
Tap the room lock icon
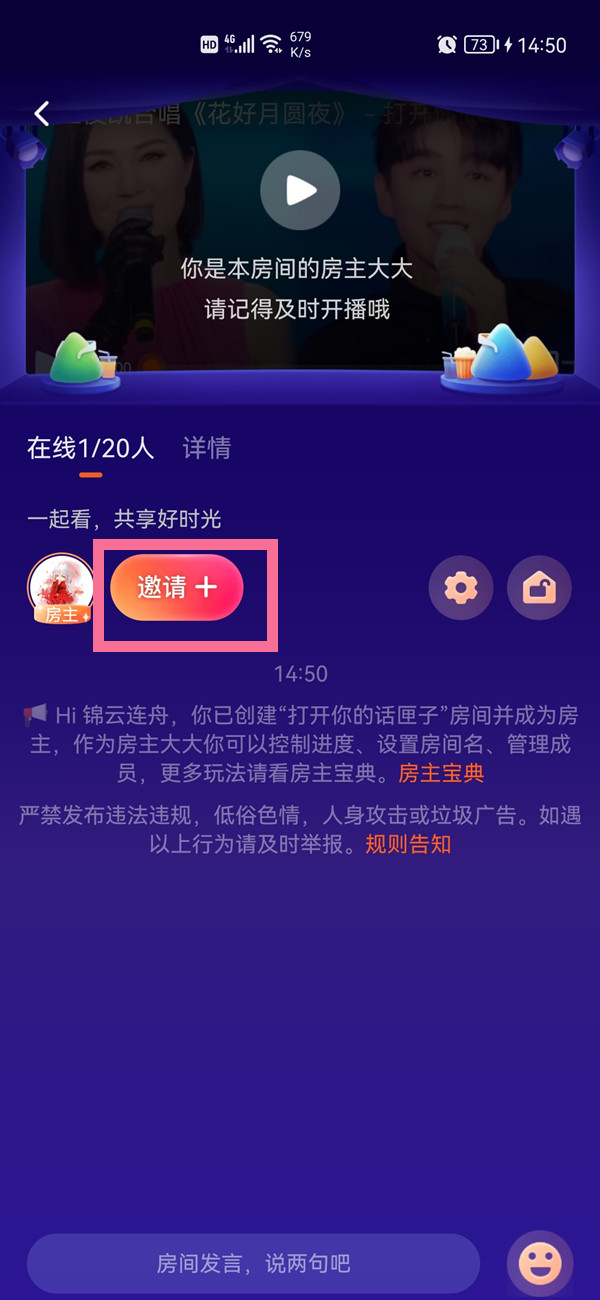[539, 588]
